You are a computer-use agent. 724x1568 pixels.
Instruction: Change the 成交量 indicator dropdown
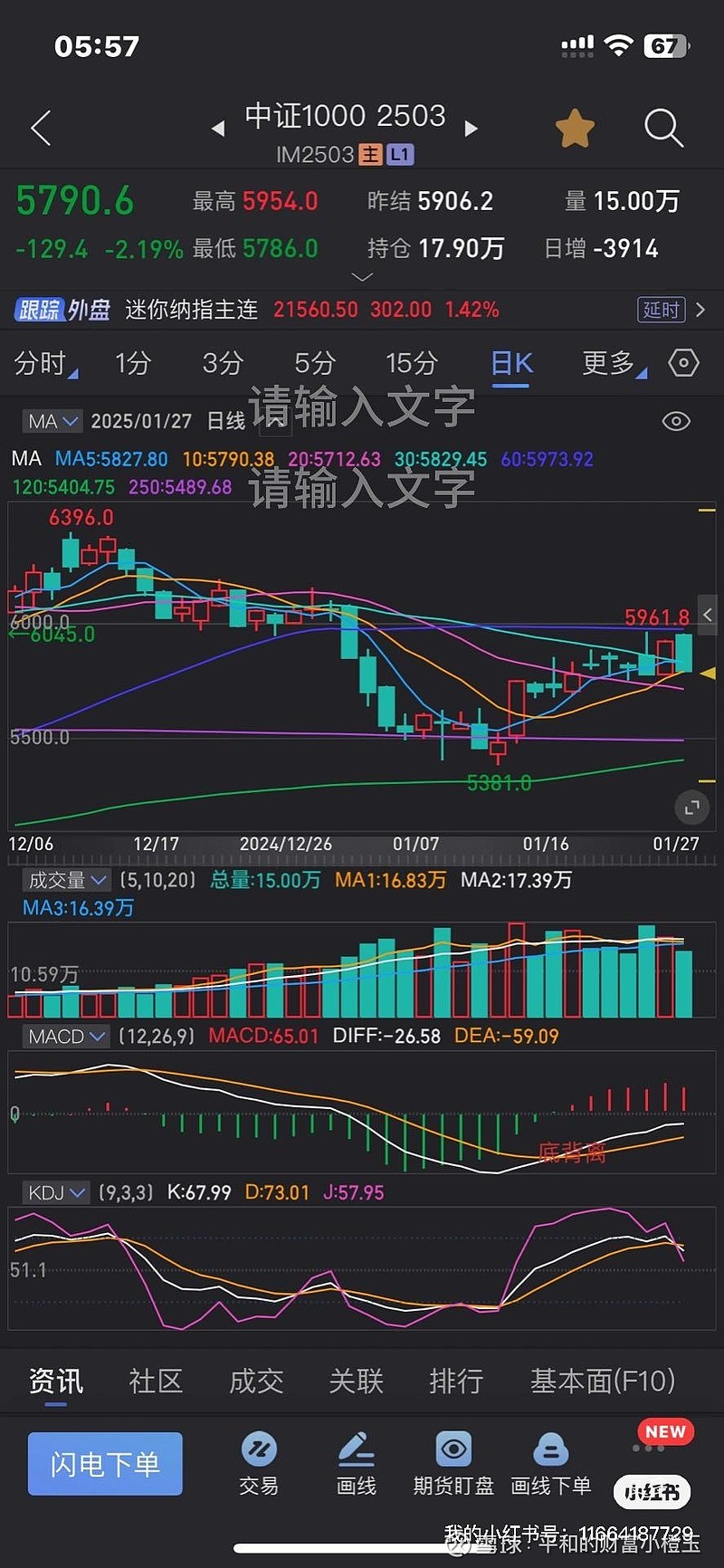tap(66, 880)
